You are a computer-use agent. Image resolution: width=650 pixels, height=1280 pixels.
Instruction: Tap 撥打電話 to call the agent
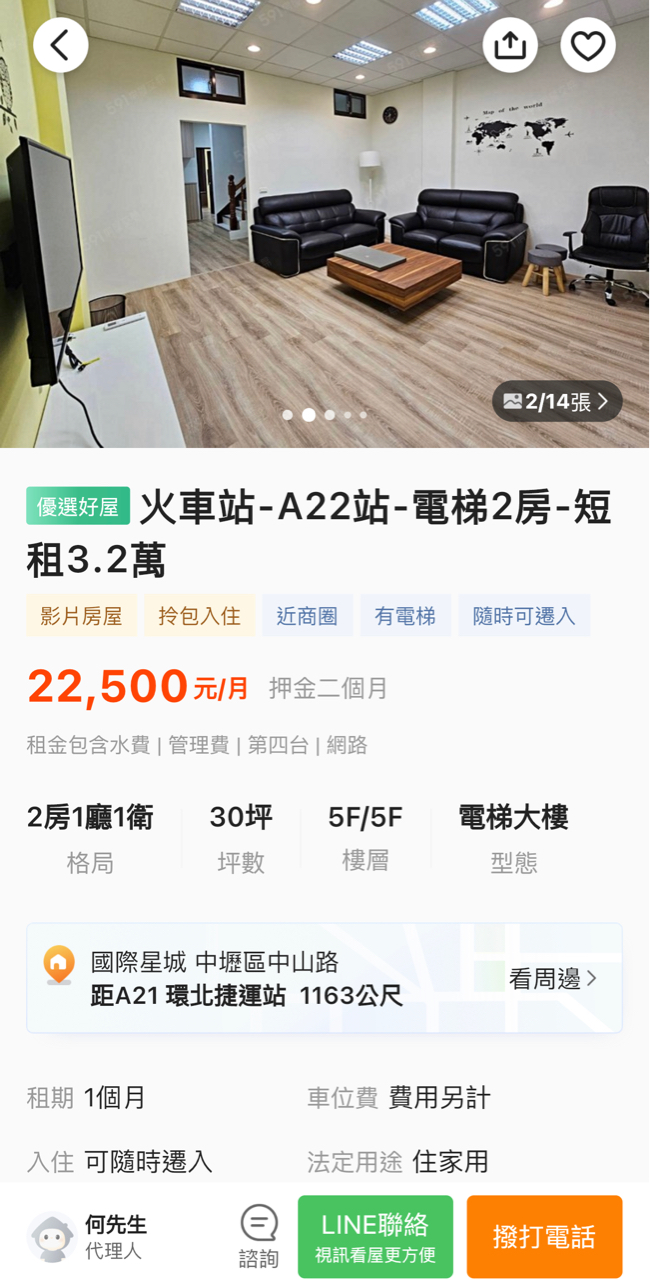pyautogui.click(x=544, y=1236)
